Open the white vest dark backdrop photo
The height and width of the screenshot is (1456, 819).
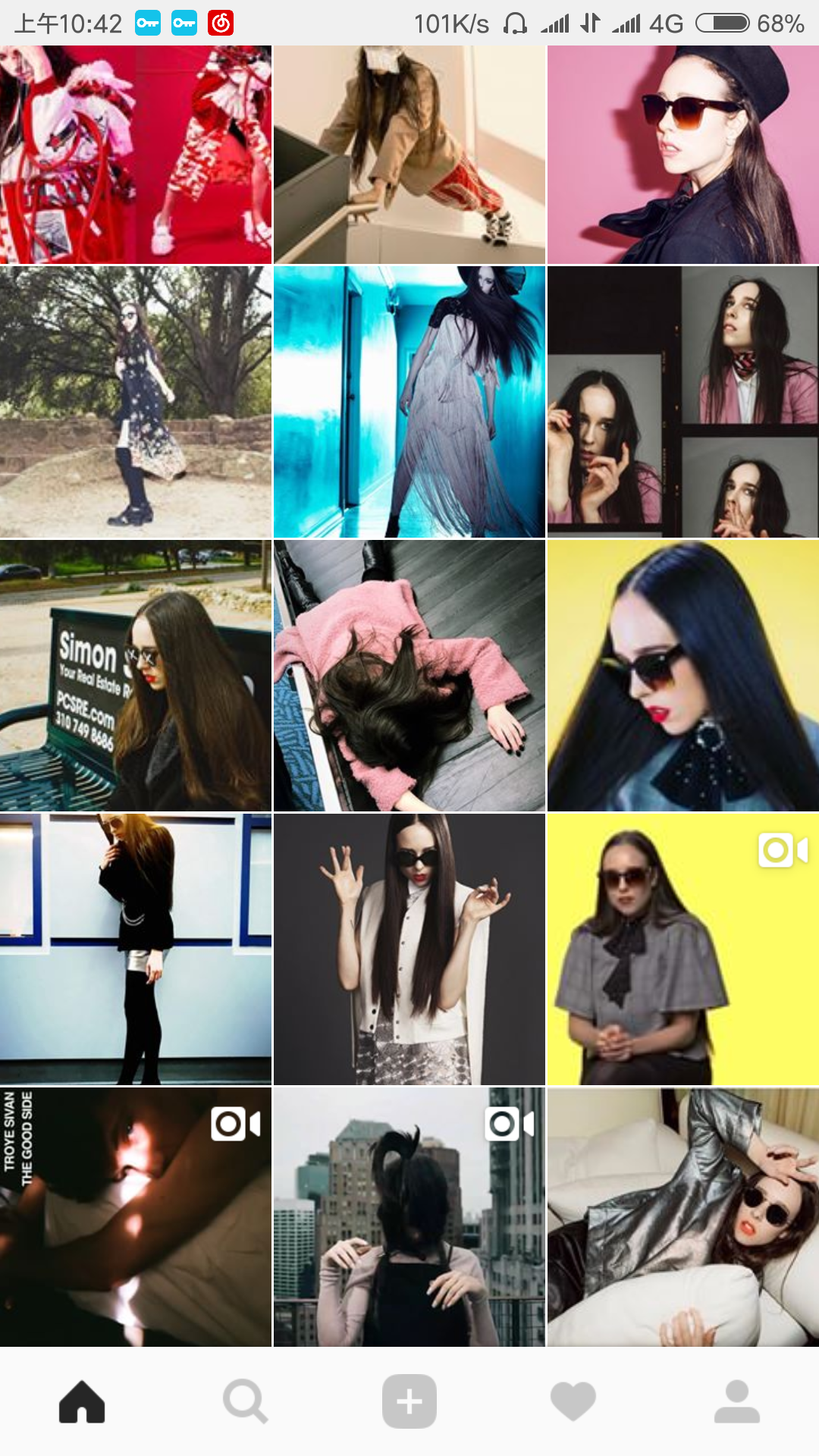point(409,949)
